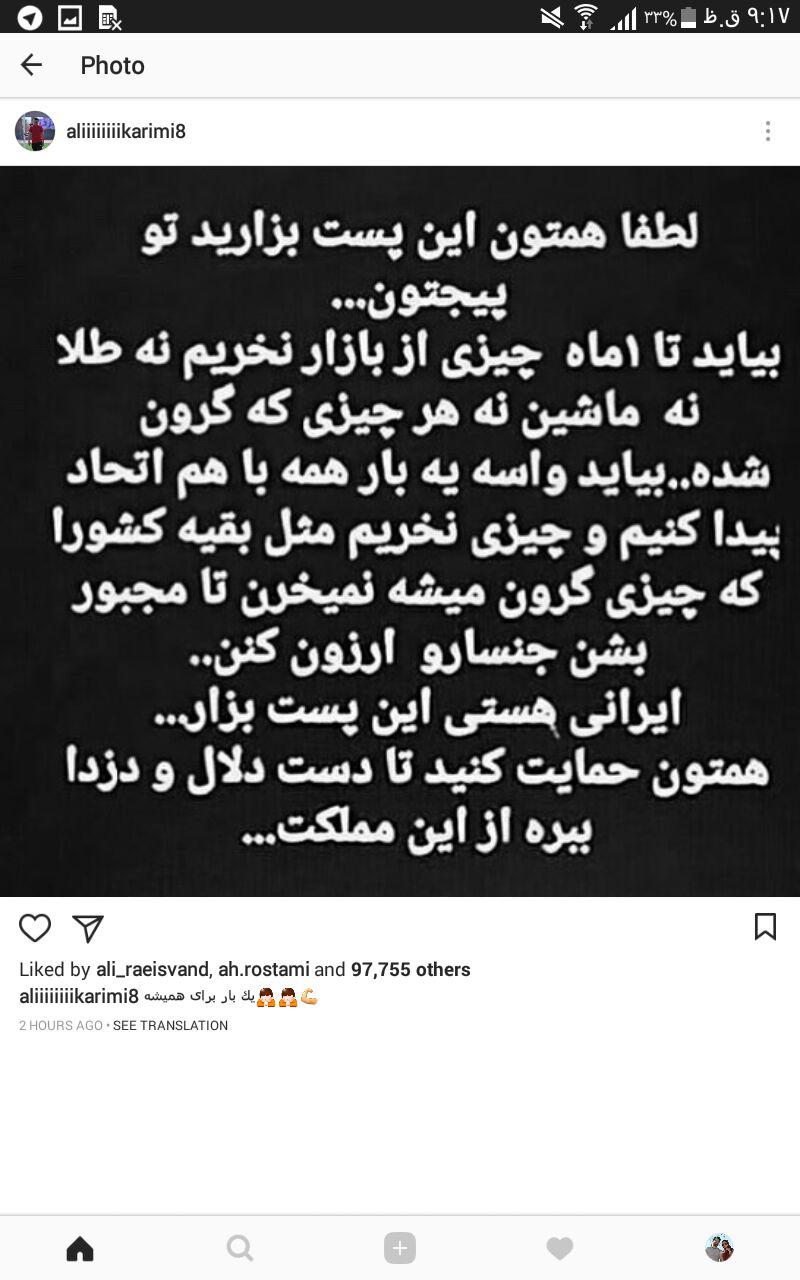Toggle bookmark to save this post
Viewport: 800px width, 1280px height.
tap(765, 928)
